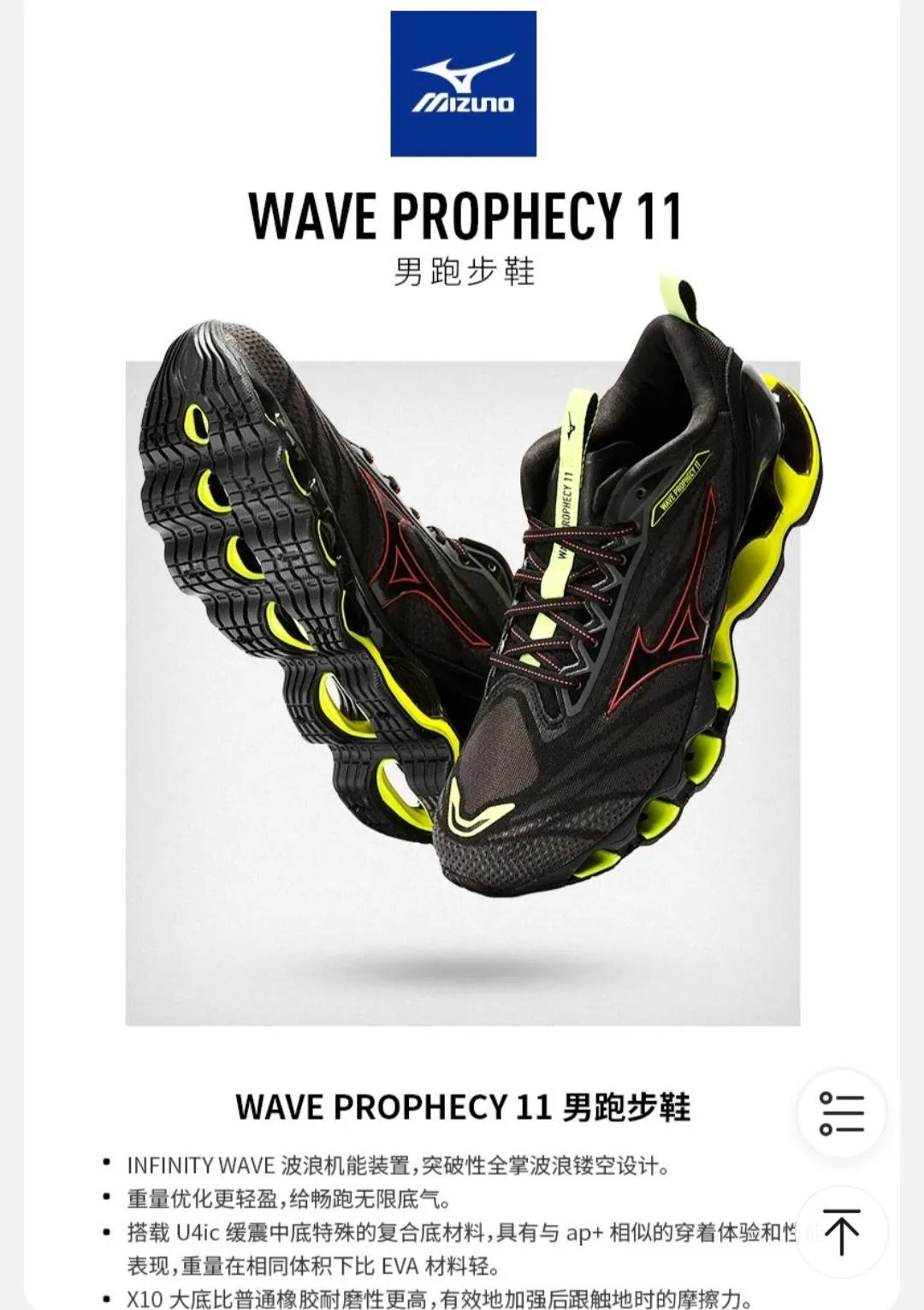Tap the back-to-top arrow button
This screenshot has width=924, height=1310.
click(841, 1231)
